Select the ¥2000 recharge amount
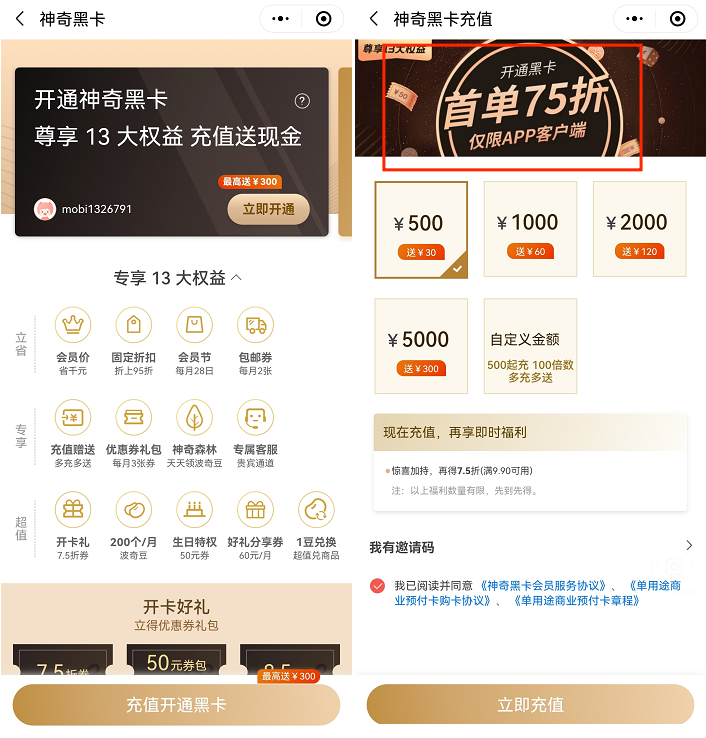The height and width of the screenshot is (738, 706). pos(639,229)
